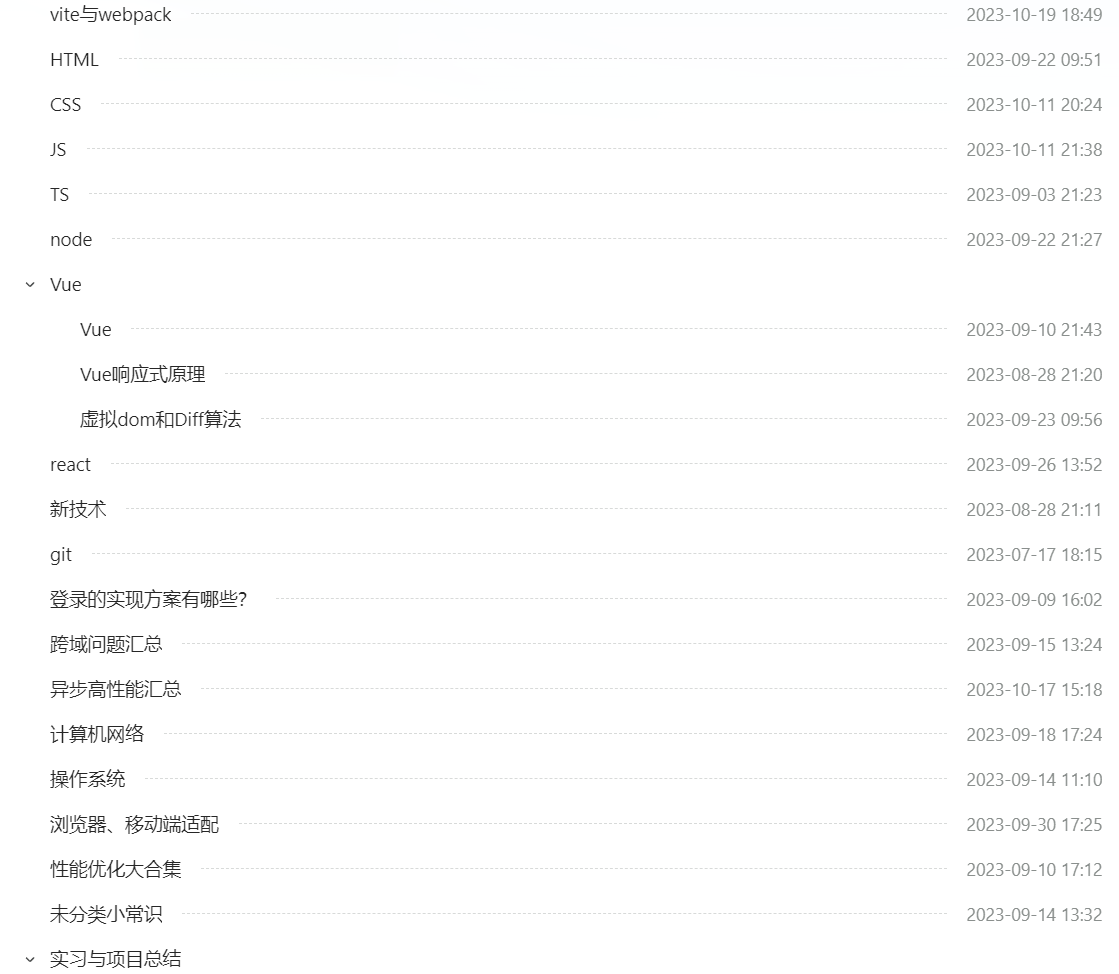1119x974 pixels.
Task: Open the 跨域问题汇总 document
Action: 106,645
